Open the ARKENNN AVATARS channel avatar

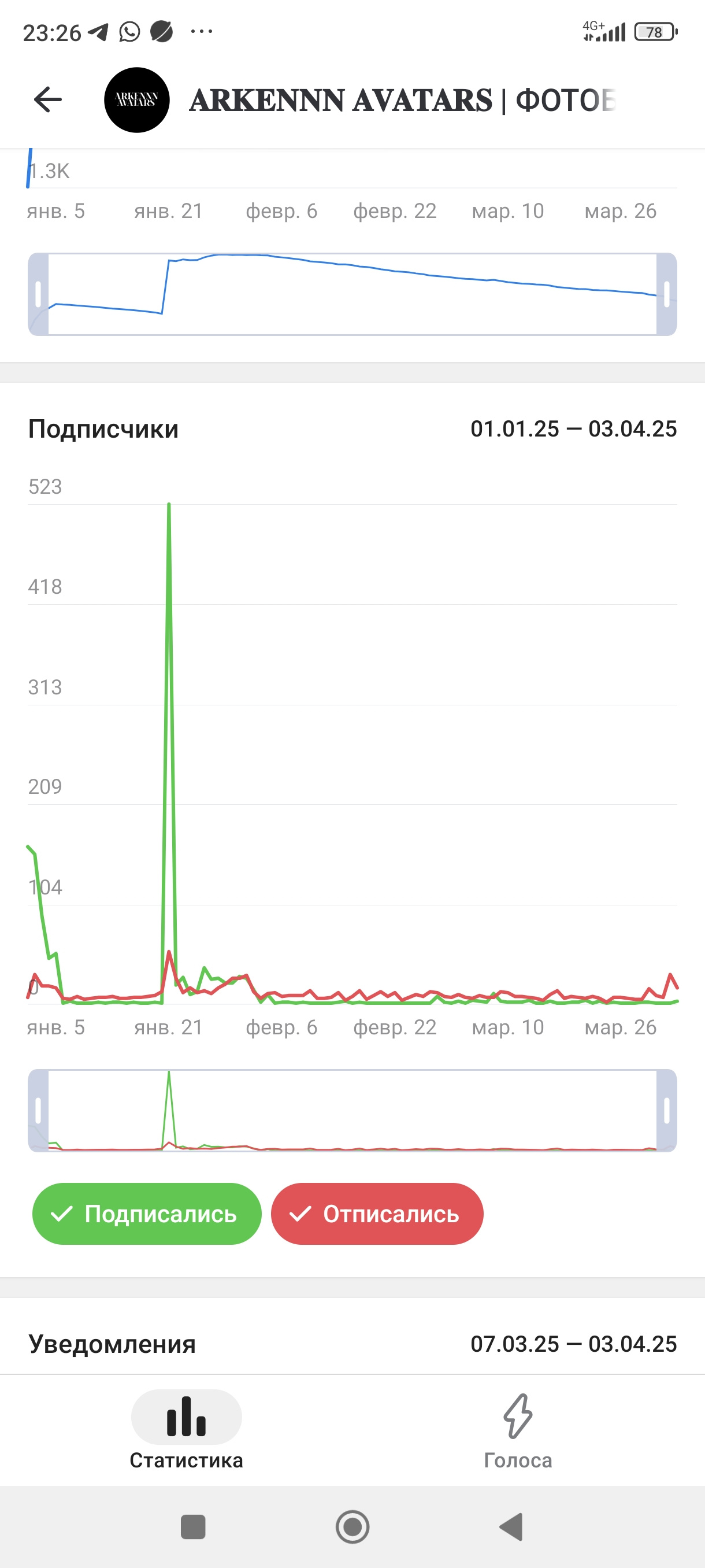137,100
